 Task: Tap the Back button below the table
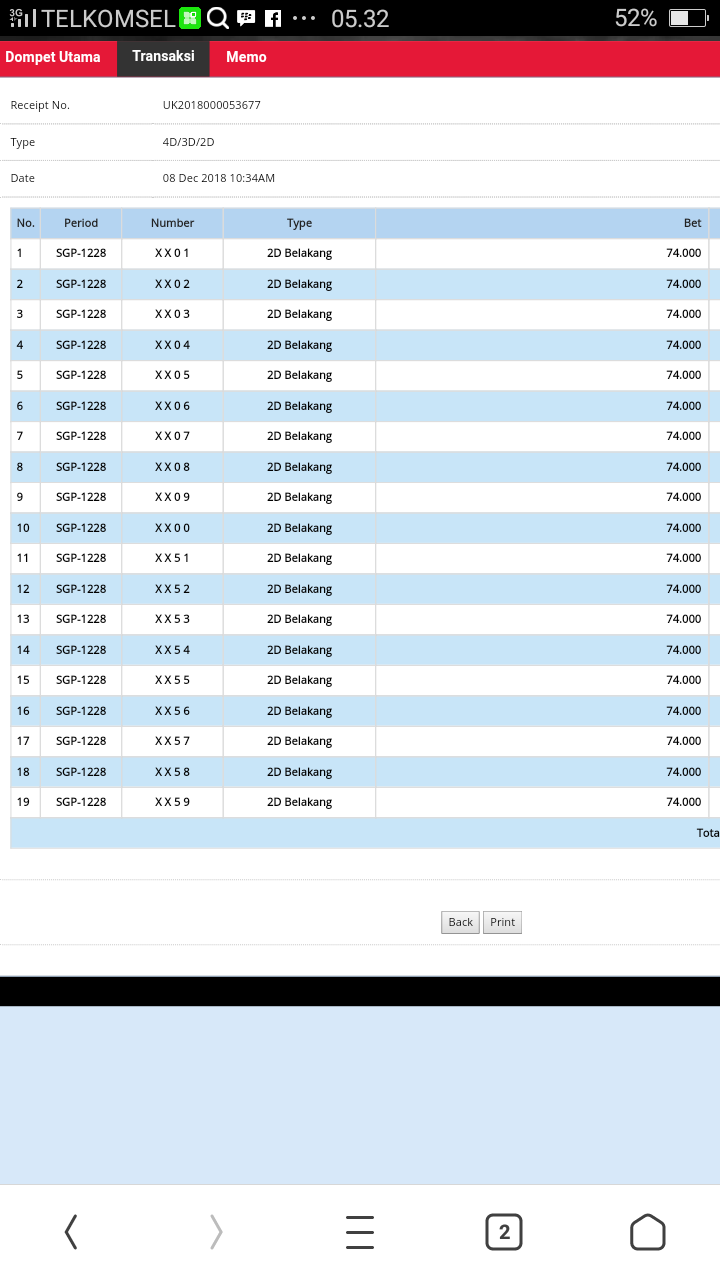coord(460,922)
